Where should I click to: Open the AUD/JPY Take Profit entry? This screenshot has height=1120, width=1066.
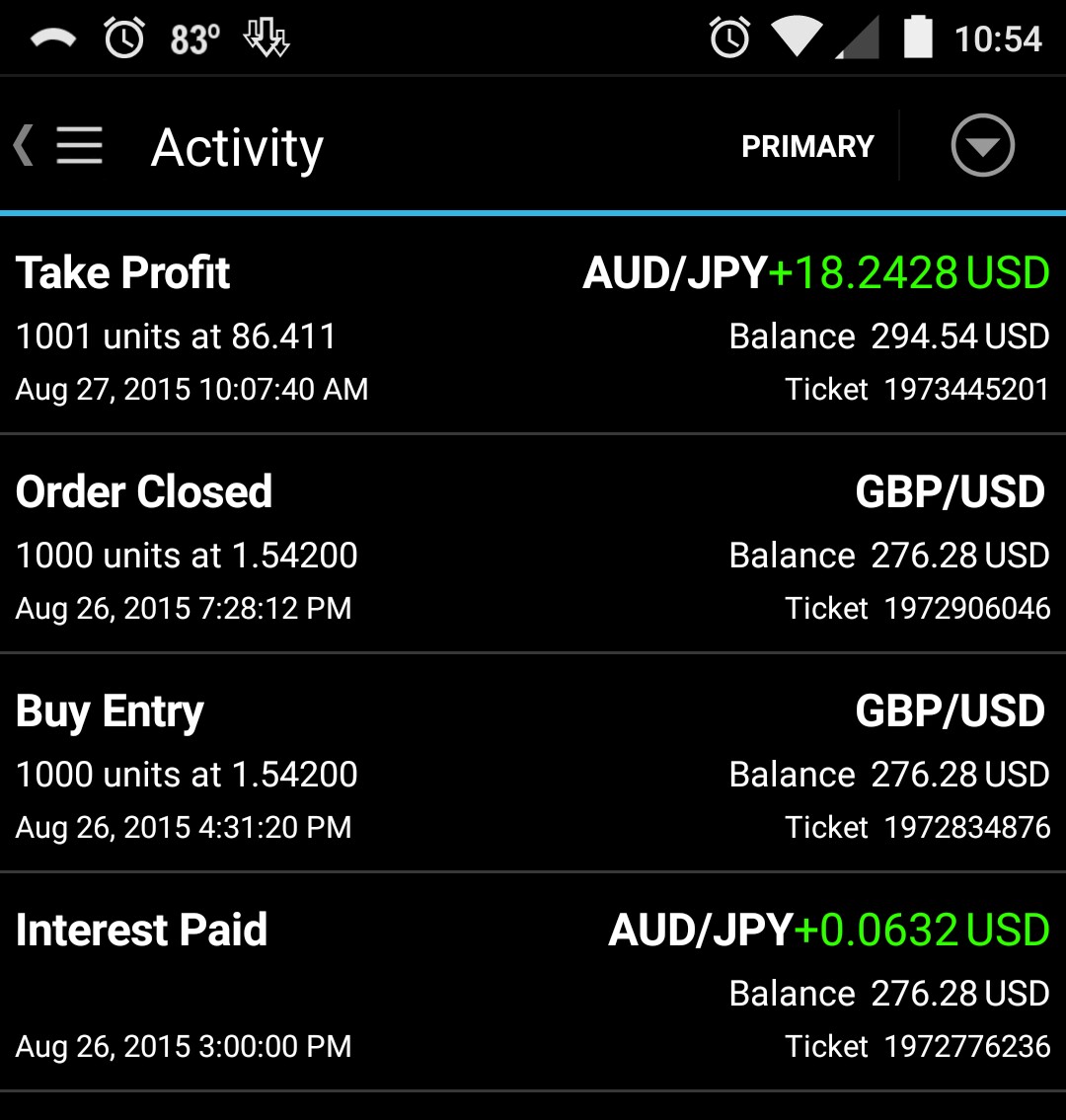pyautogui.click(x=533, y=326)
